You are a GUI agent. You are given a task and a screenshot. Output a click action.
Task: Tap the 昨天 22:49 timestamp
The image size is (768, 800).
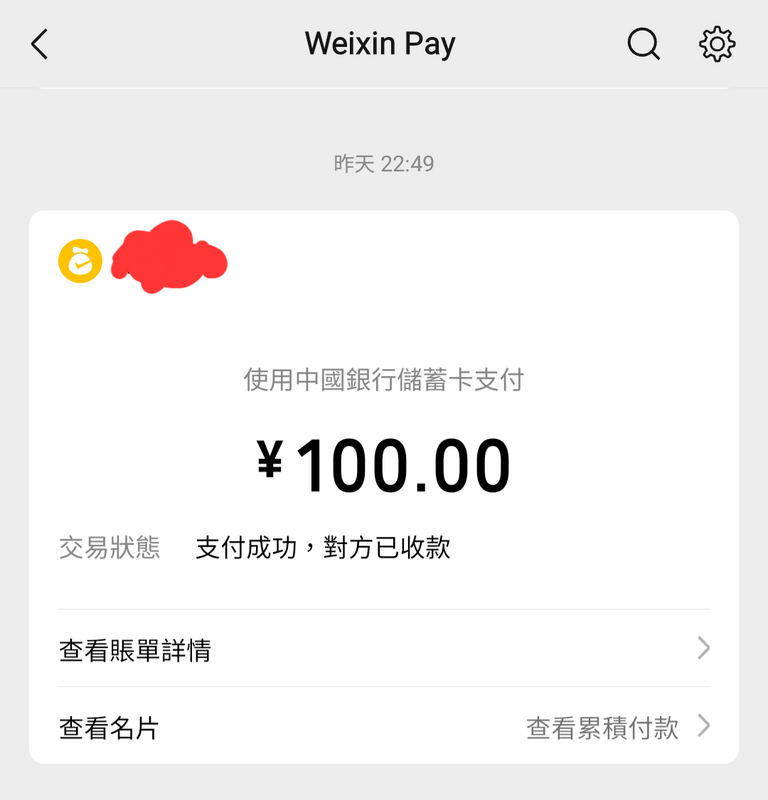tap(383, 162)
